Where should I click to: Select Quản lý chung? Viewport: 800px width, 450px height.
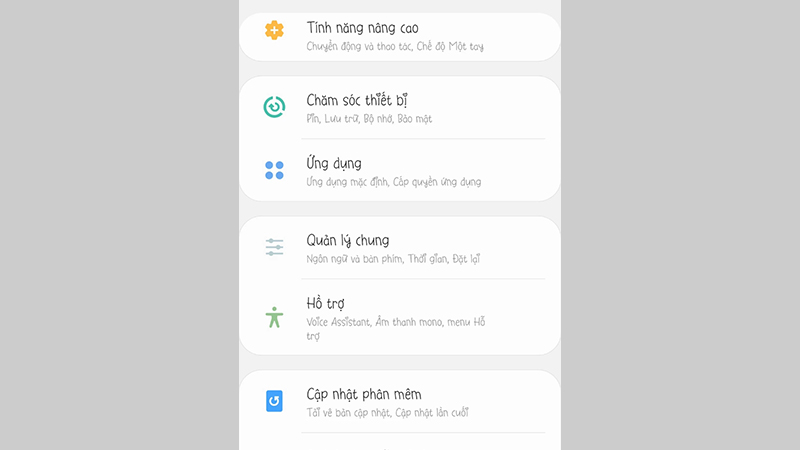click(400, 248)
